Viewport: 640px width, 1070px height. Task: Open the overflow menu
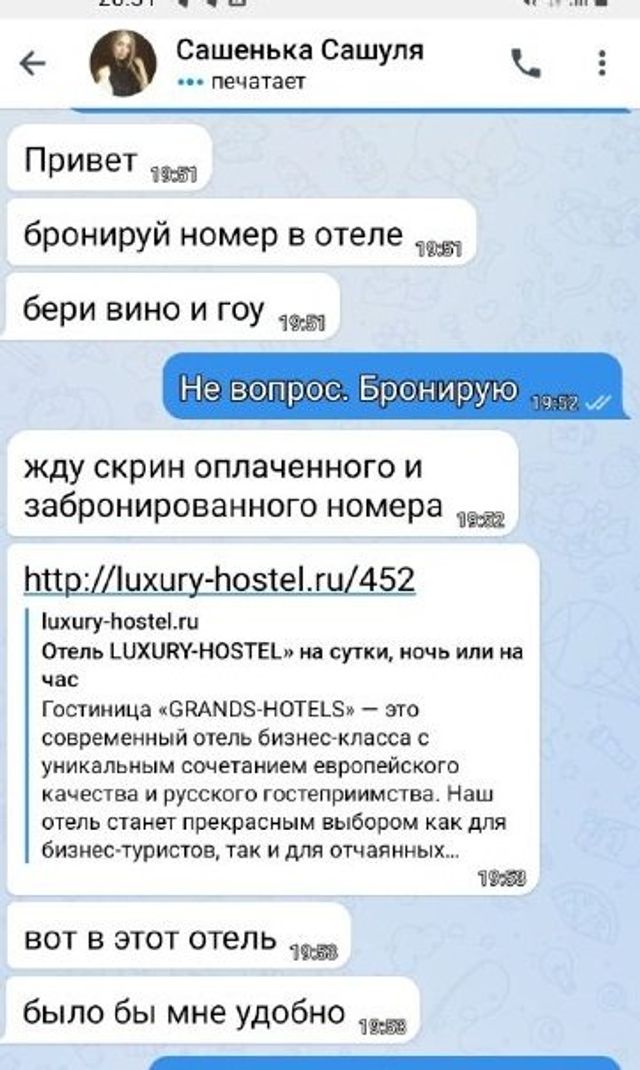tap(602, 64)
